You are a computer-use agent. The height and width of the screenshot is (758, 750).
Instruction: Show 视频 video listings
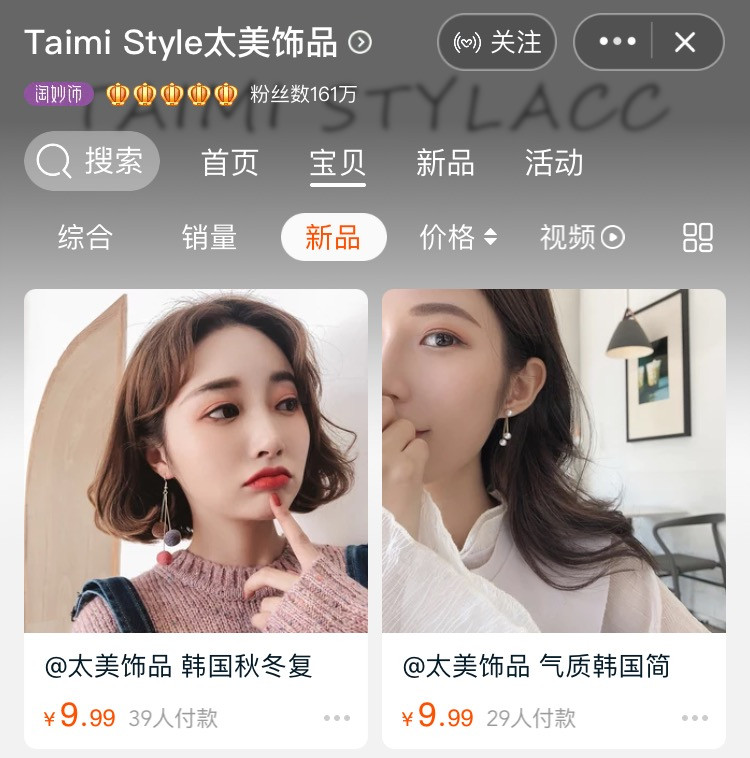pos(582,237)
